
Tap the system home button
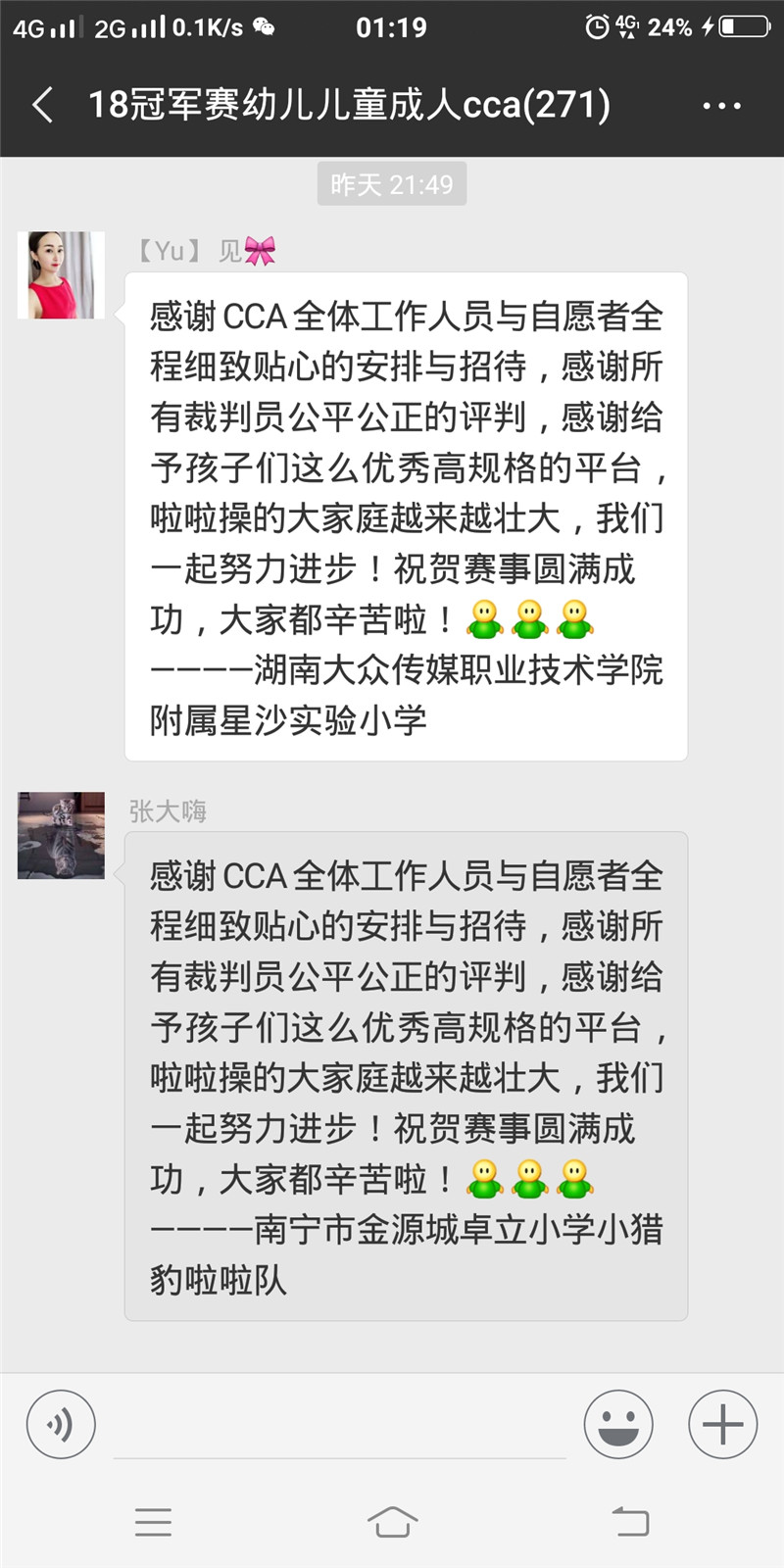(x=392, y=1522)
